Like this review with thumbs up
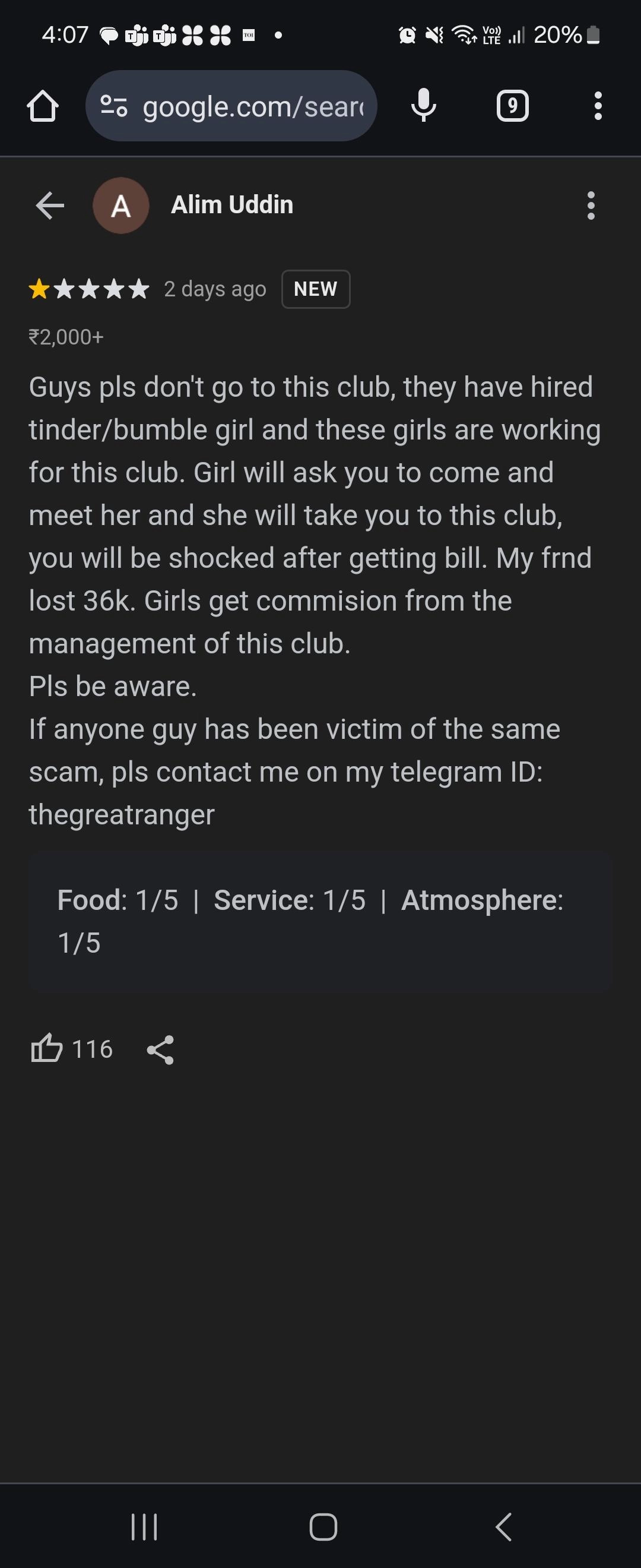 [47, 1049]
